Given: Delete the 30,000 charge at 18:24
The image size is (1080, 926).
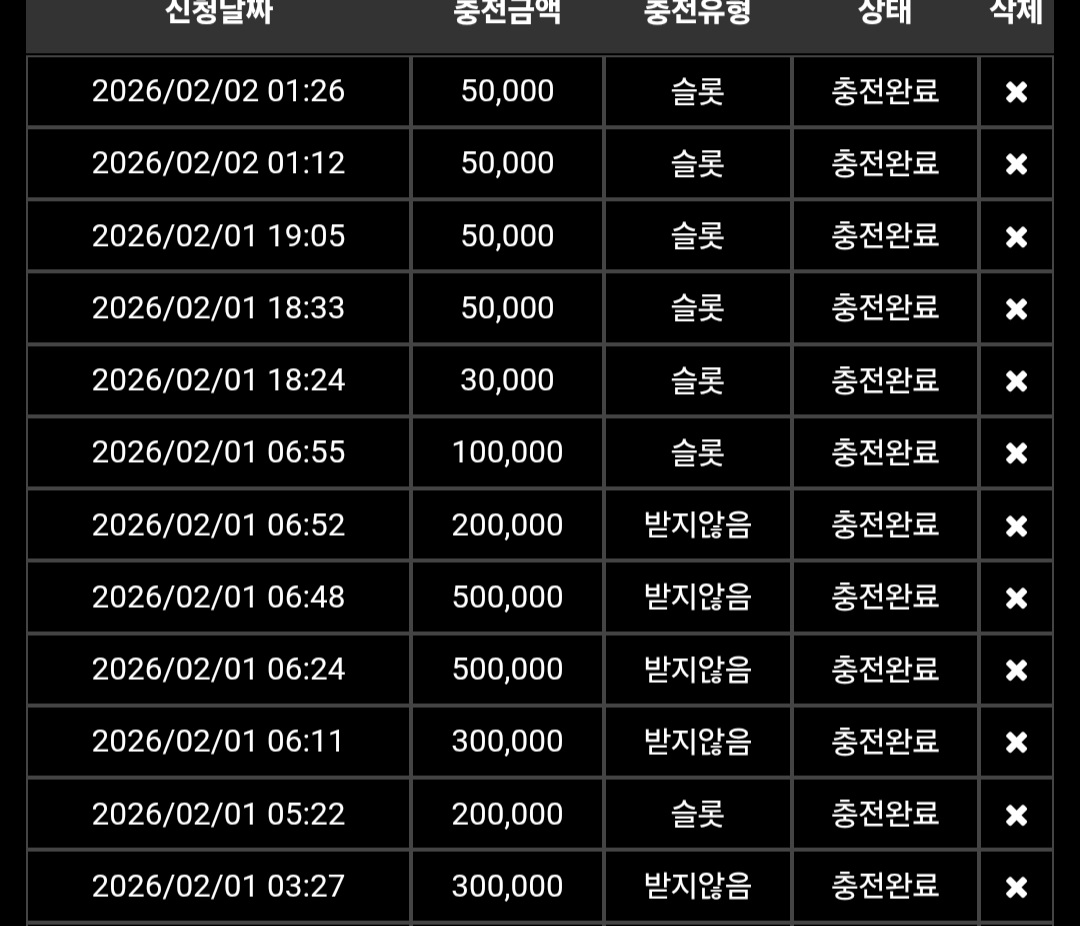Looking at the screenshot, I should click(1016, 381).
